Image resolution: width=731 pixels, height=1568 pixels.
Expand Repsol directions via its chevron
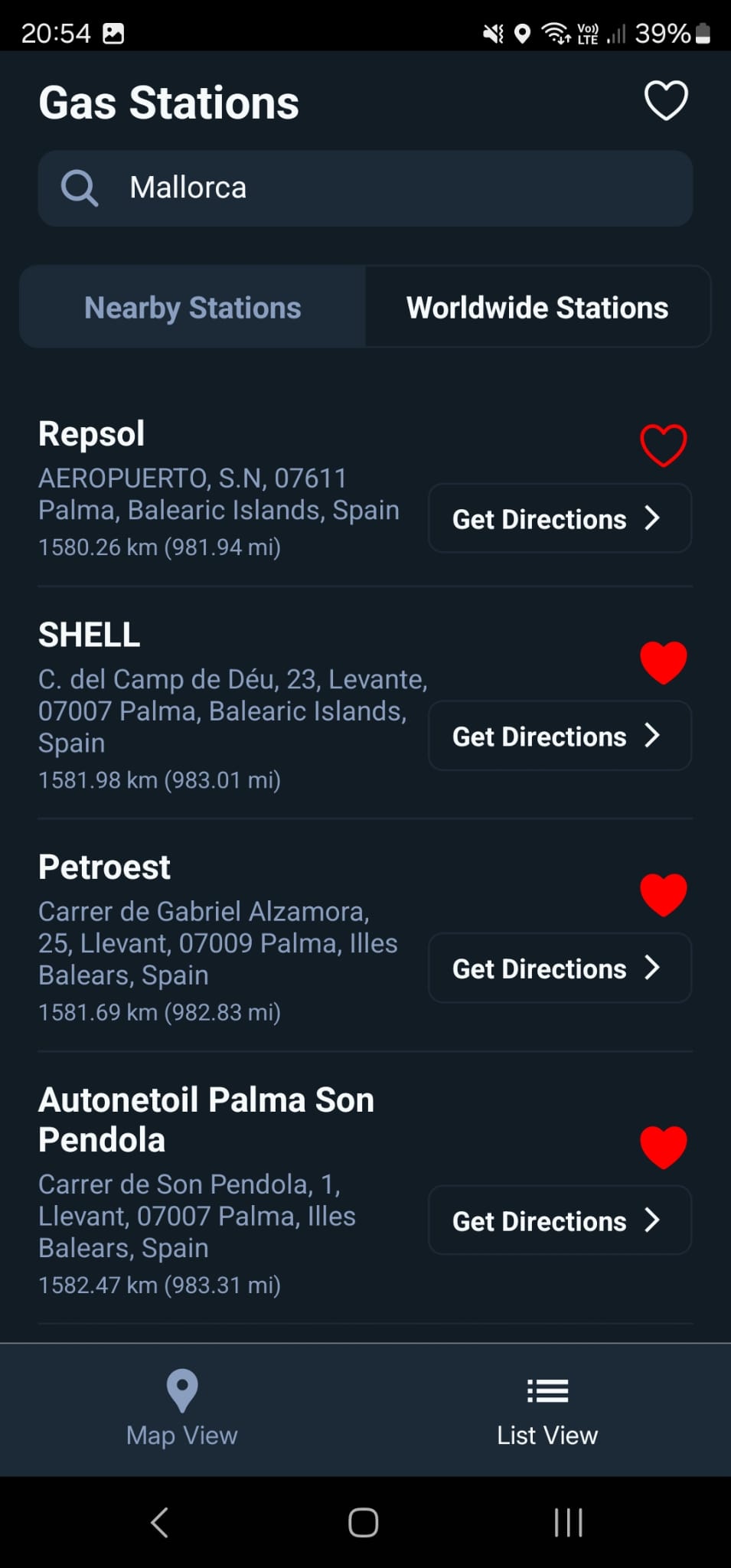point(653,518)
